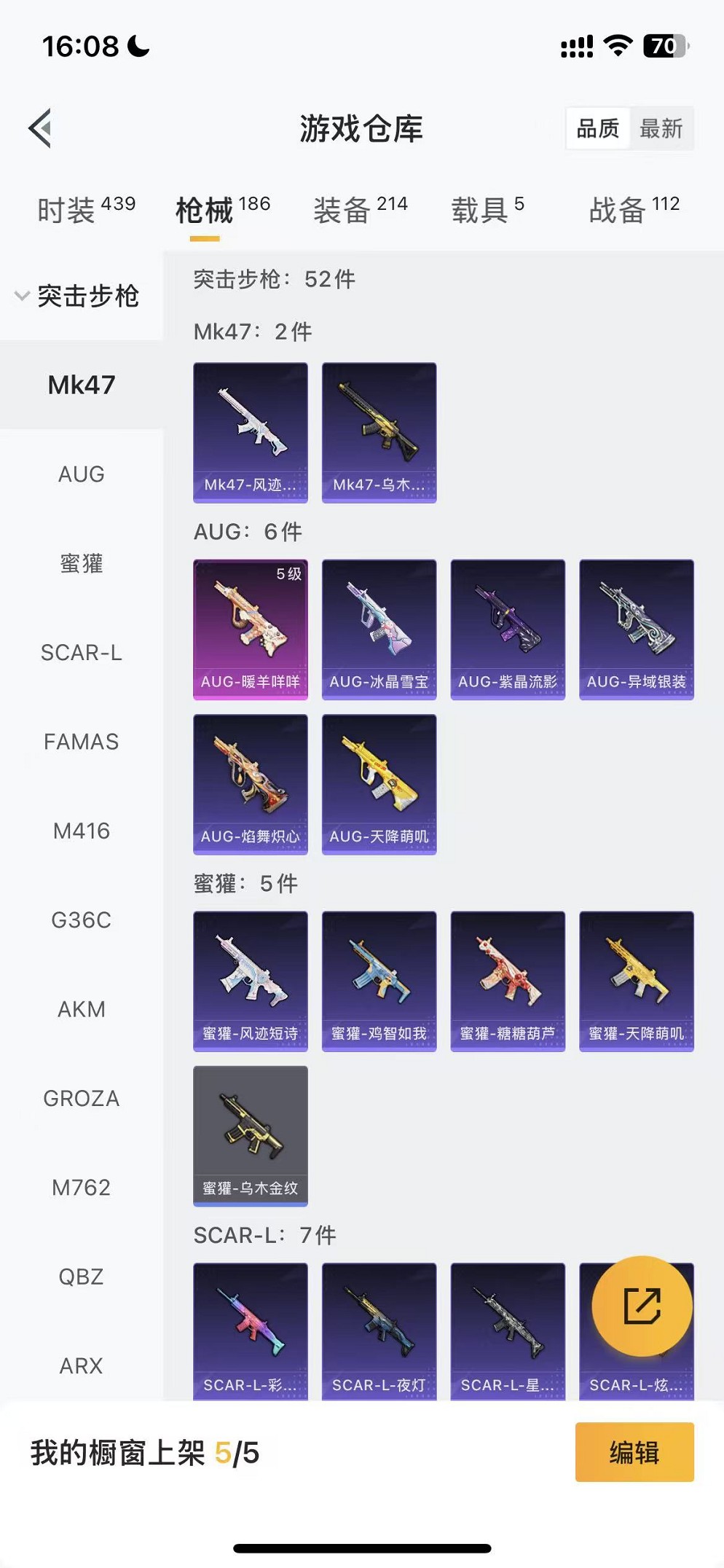Open the AUG-暖羊咩咩 skin

(251, 629)
